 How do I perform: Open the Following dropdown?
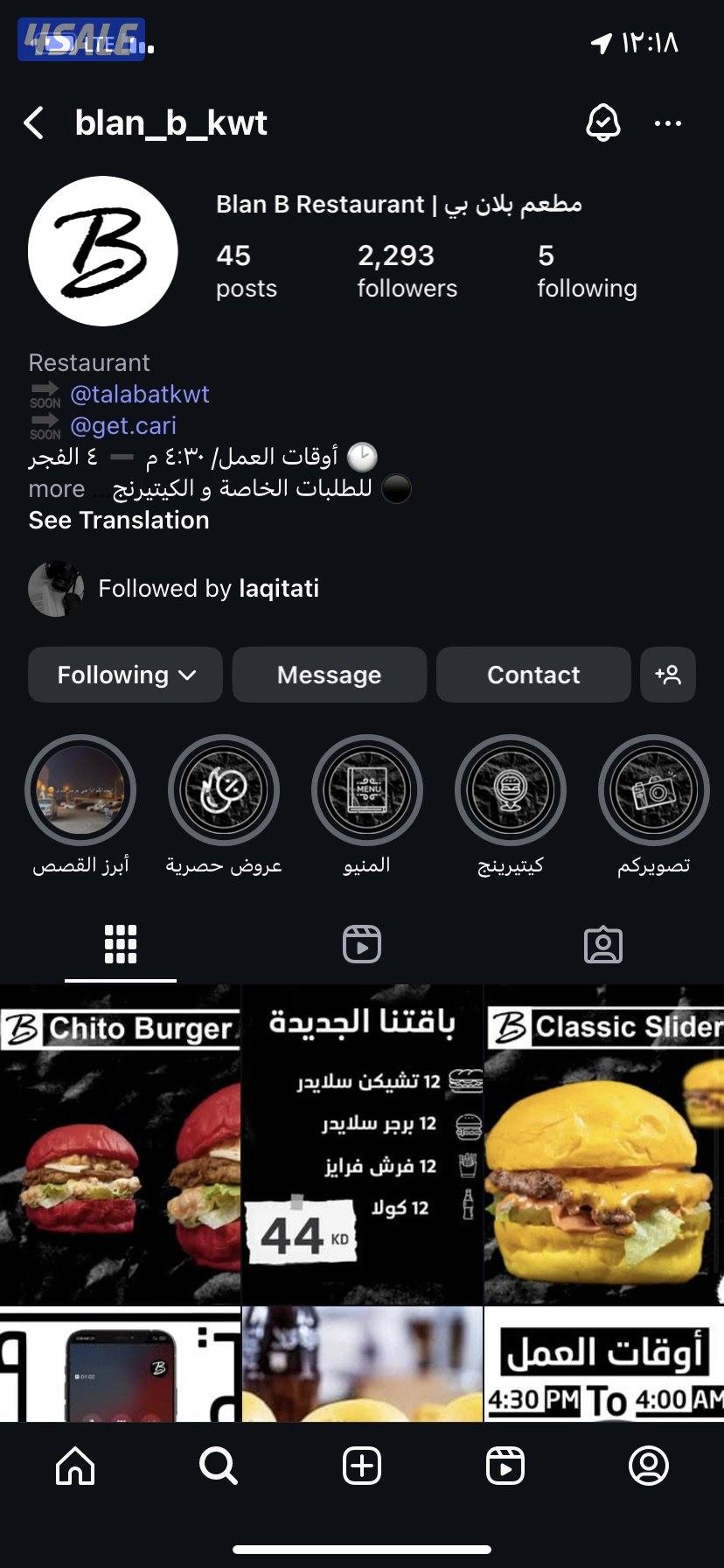(x=124, y=675)
